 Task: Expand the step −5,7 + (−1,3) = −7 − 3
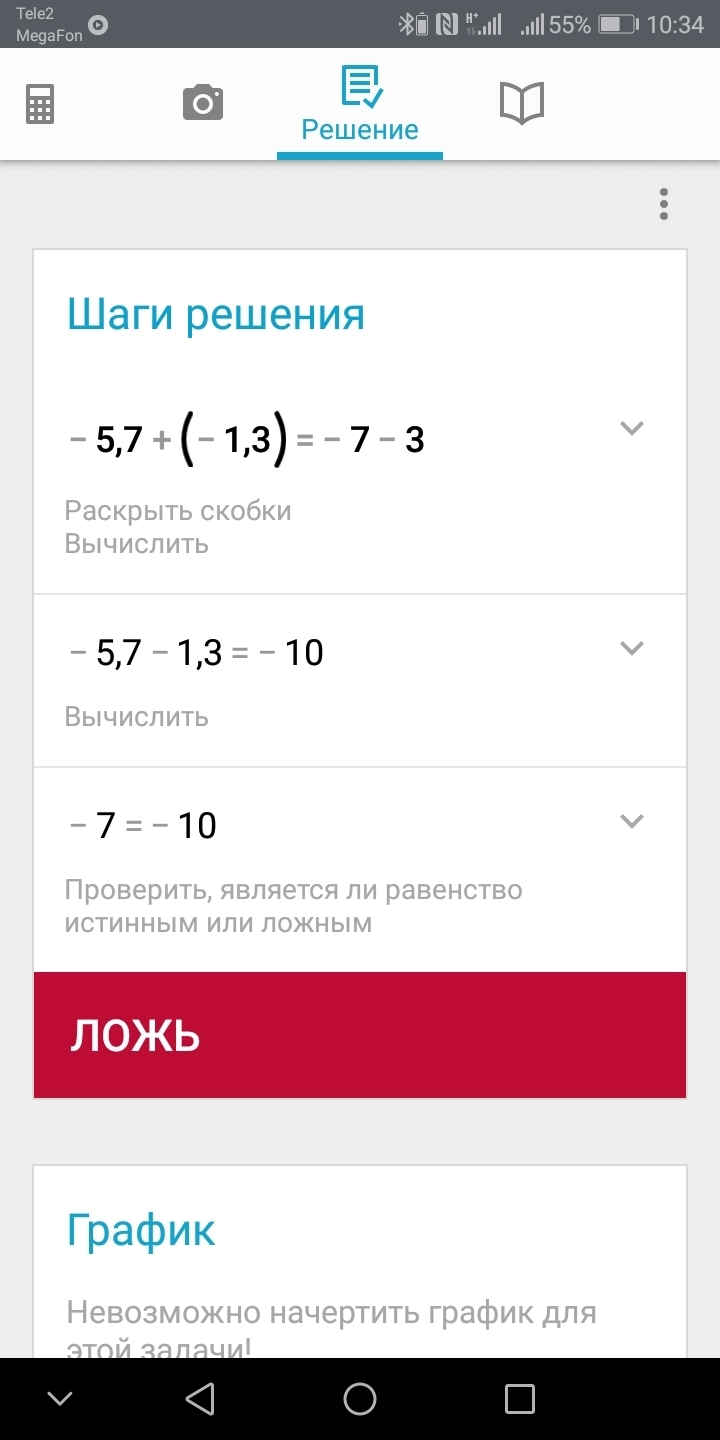(631, 428)
